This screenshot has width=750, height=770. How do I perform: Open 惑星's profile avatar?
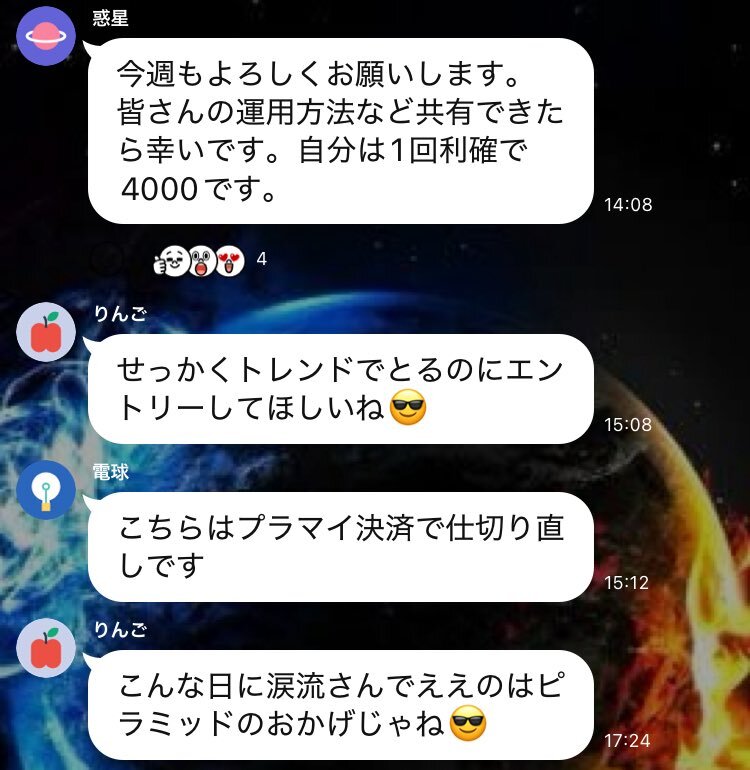(46, 36)
